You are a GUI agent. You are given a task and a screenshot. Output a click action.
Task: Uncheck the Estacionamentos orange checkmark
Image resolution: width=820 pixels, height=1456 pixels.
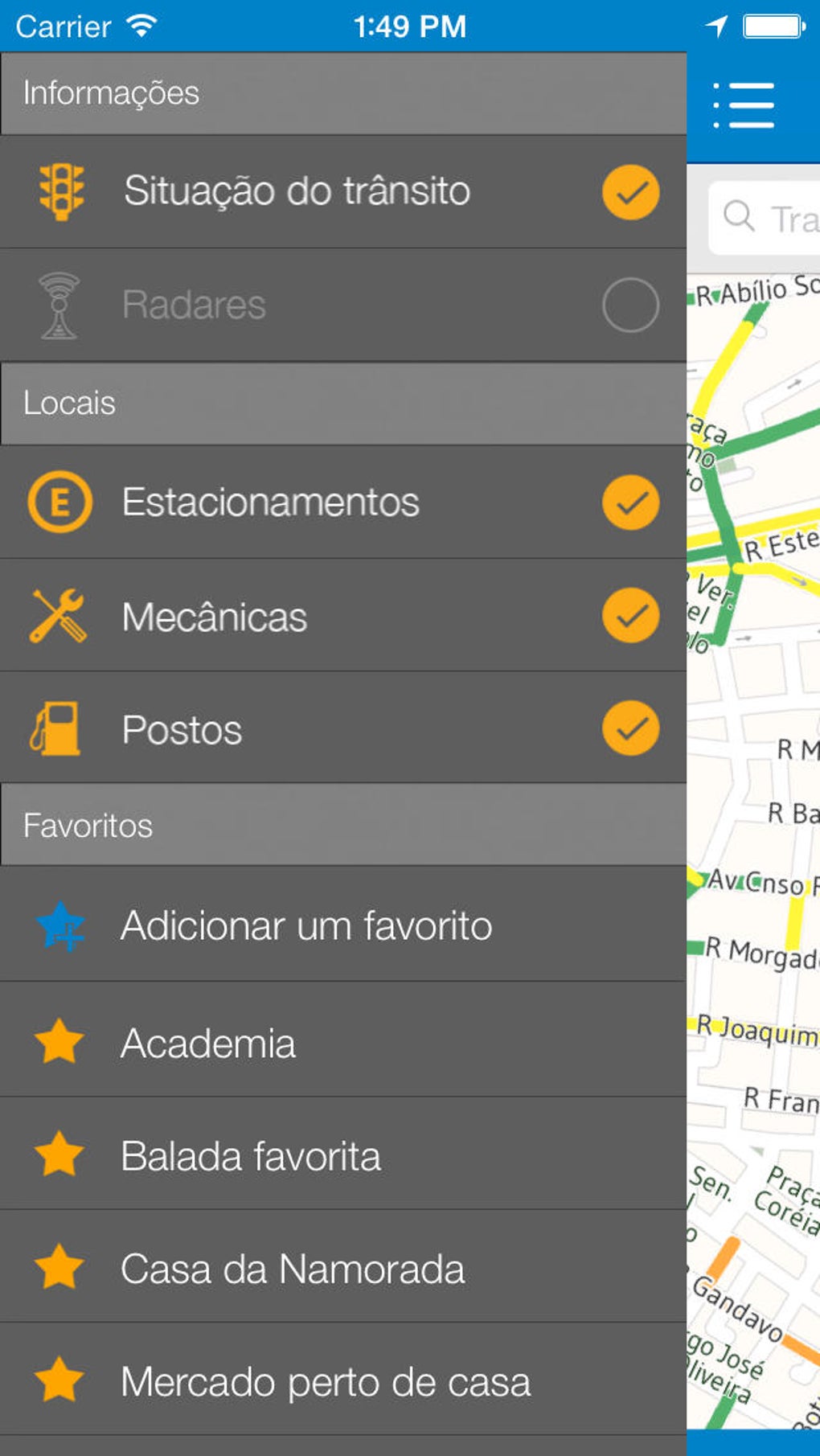[x=630, y=502]
